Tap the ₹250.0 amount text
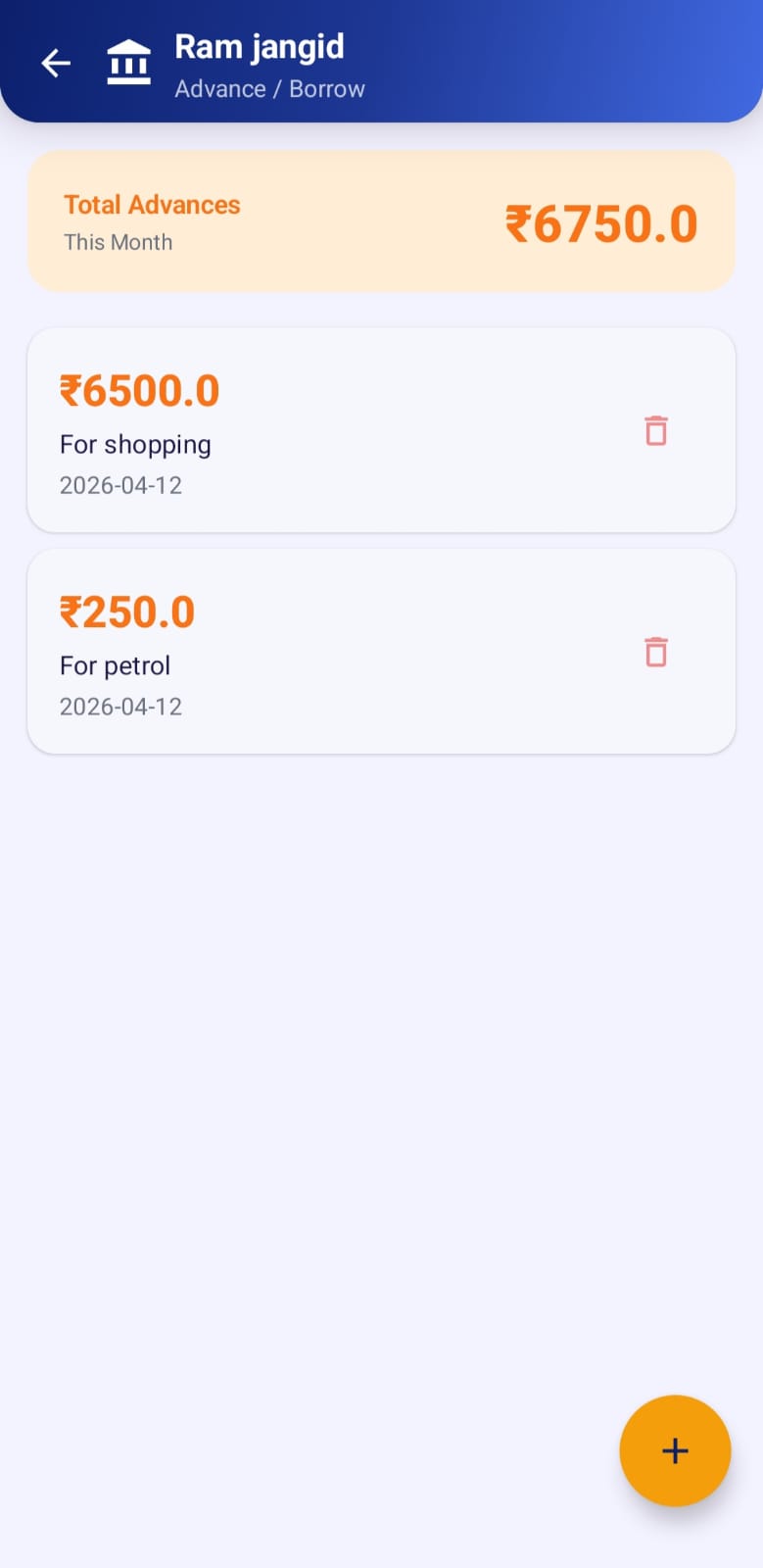The image size is (763, 1568). (x=127, y=611)
